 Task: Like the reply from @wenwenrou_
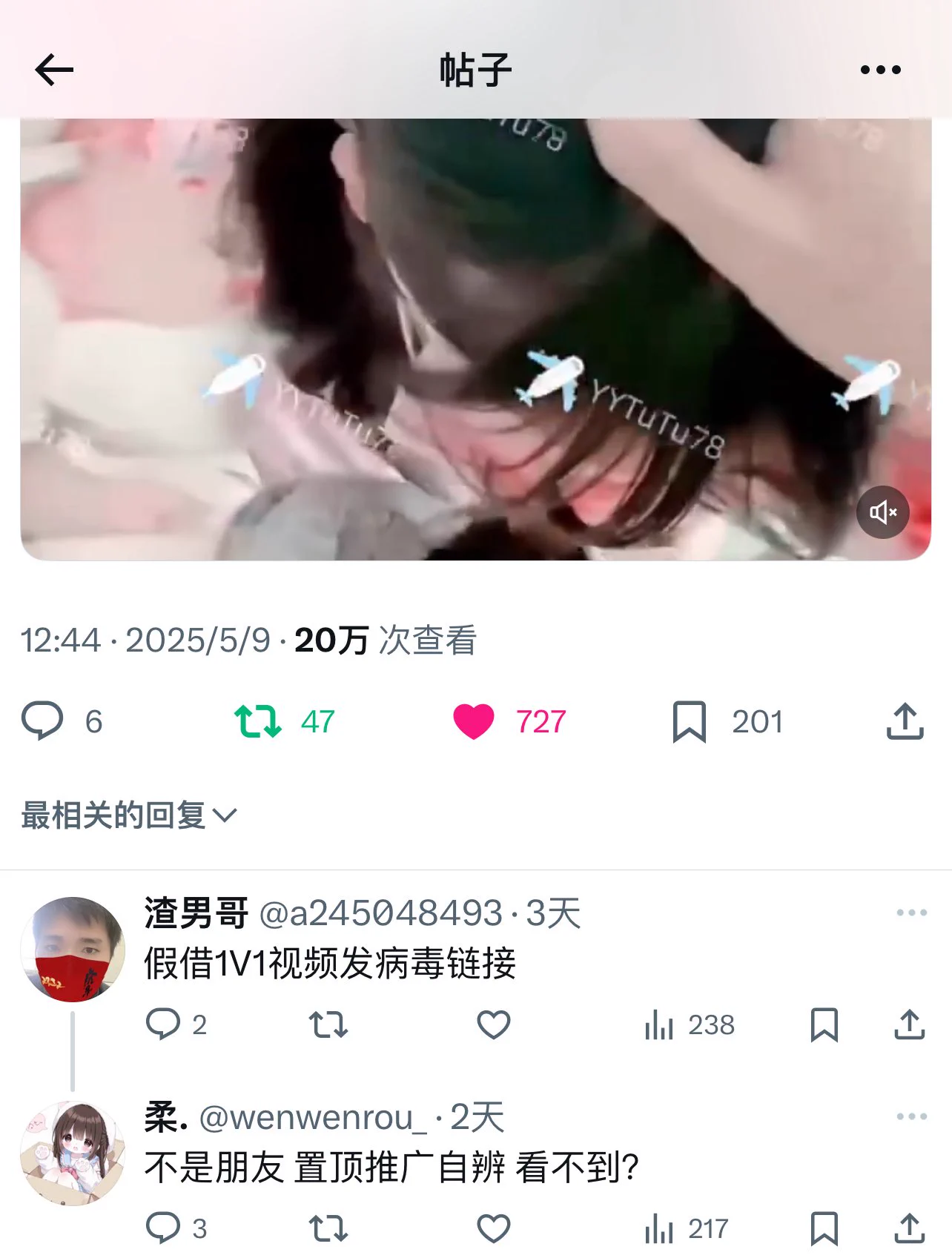click(493, 1228)
